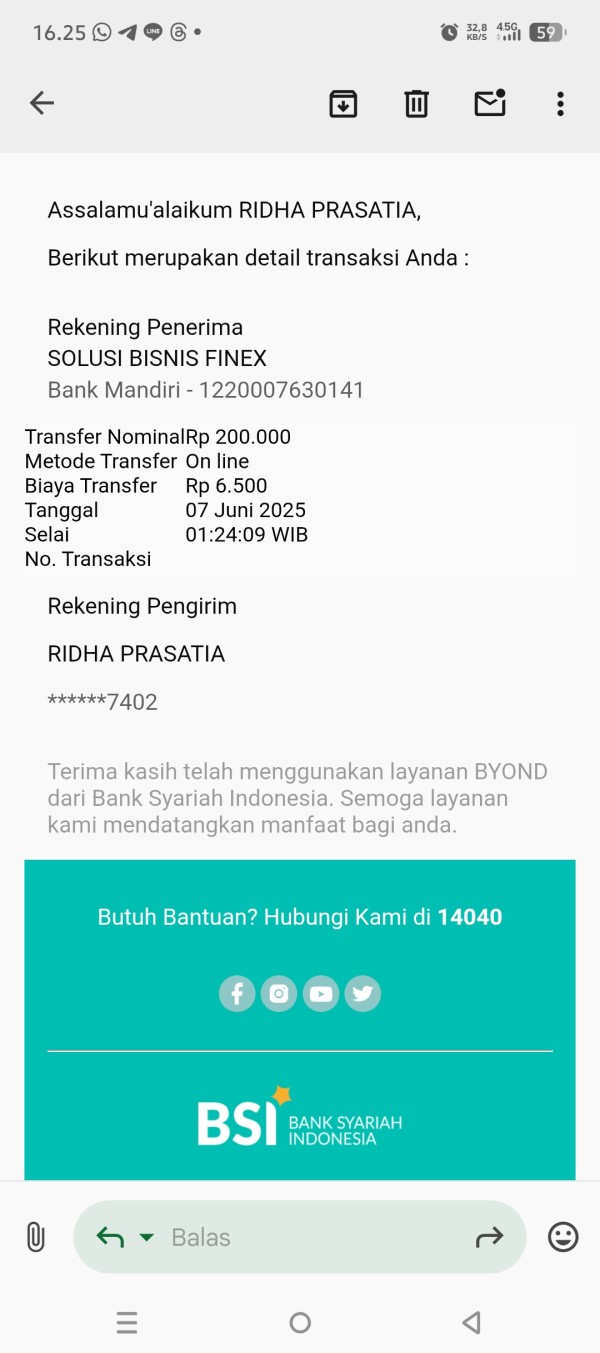Open the overflow menu
Viewport: 600px width, 1353px height.
pyautogui.click(x=560, y=103)
